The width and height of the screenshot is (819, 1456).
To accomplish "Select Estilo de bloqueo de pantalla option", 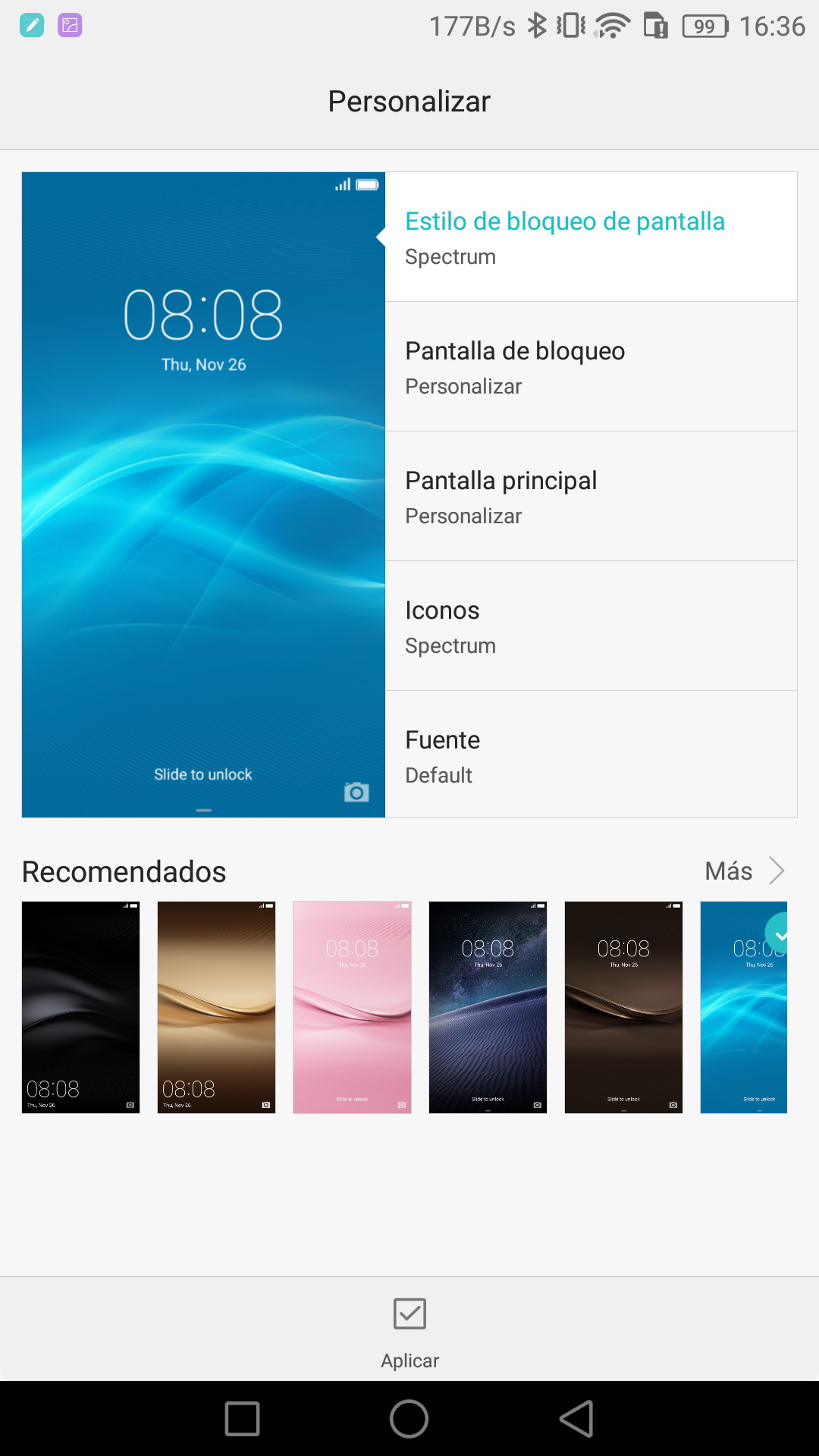I will coord(591,237).
